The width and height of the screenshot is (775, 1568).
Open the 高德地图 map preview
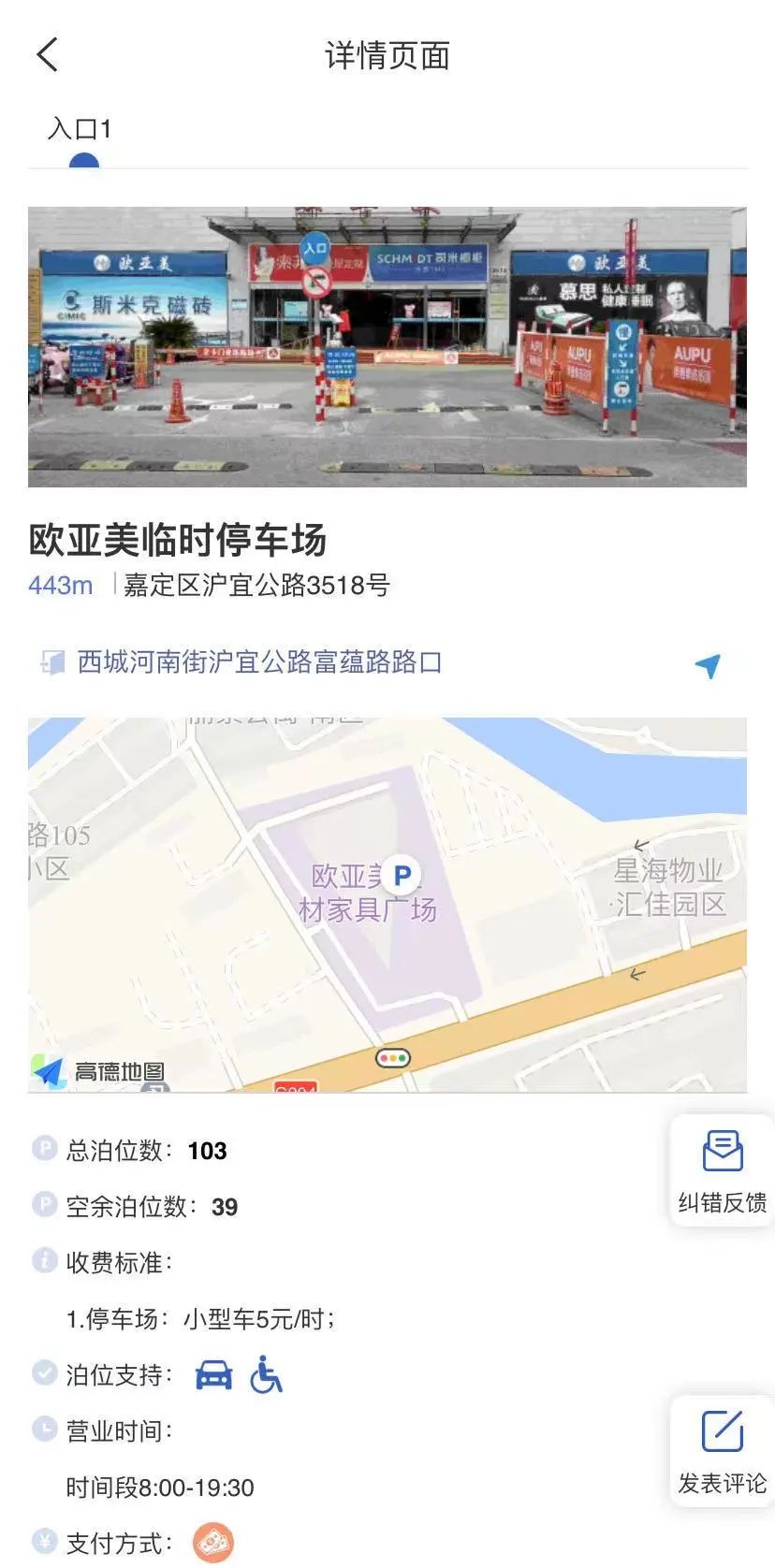[x=387, y=904]
